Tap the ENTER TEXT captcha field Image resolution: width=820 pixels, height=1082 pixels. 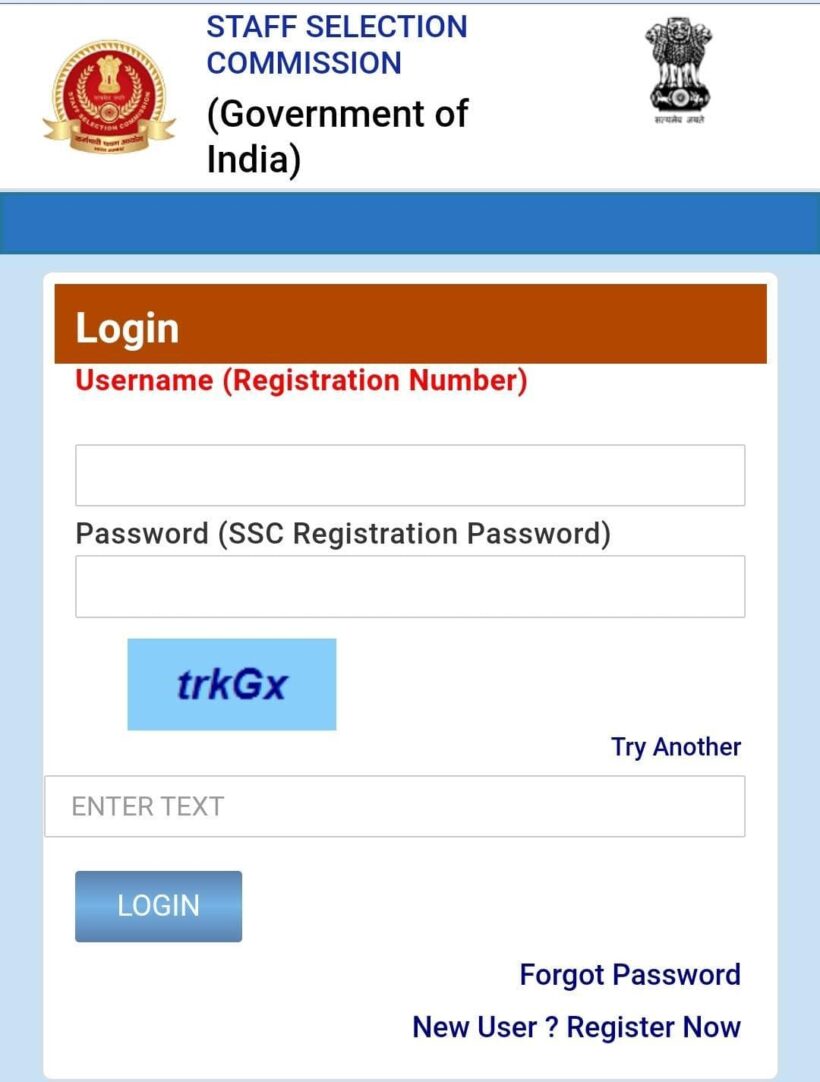395,806
